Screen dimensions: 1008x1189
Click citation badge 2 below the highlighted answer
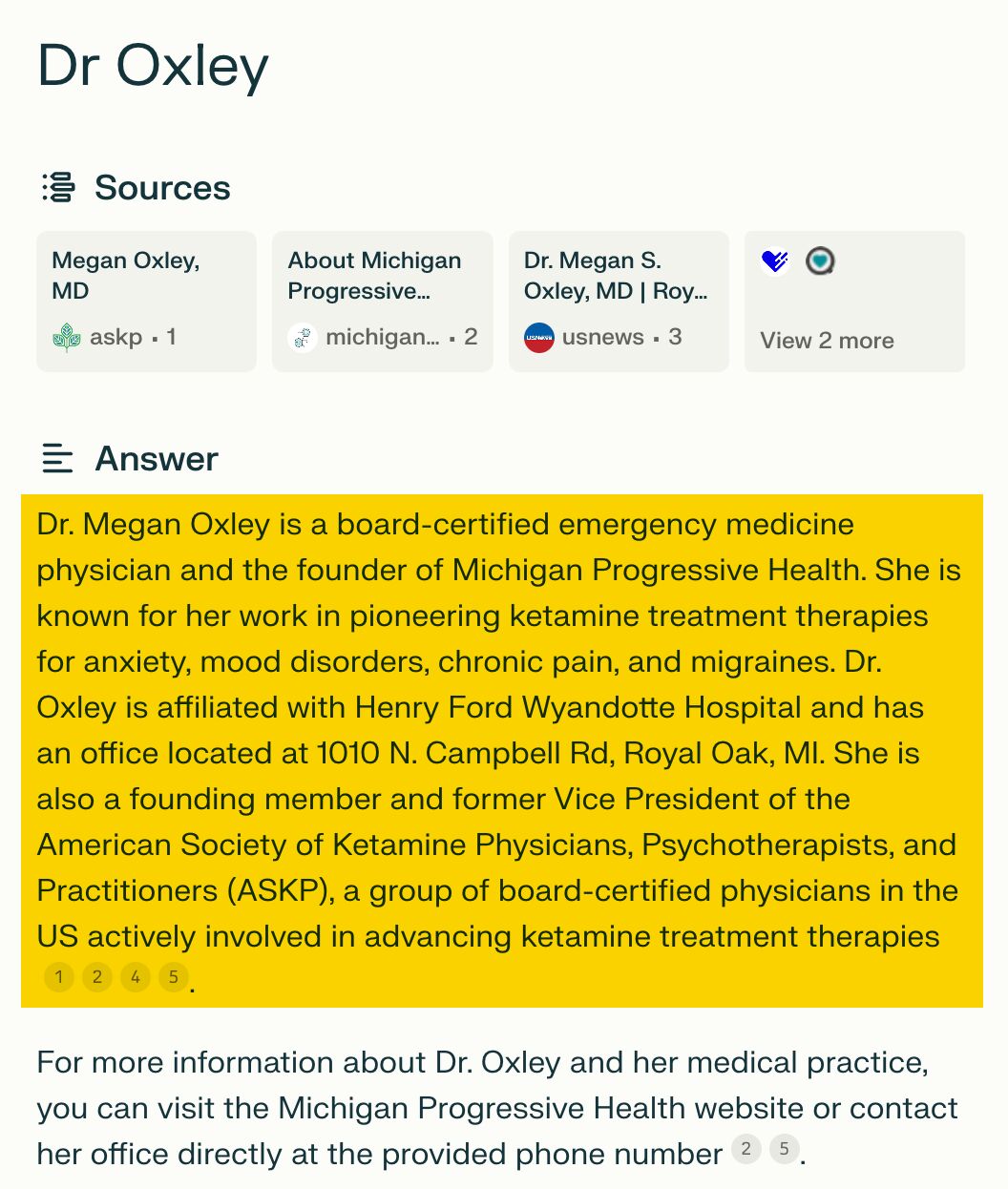click(97, 977)
